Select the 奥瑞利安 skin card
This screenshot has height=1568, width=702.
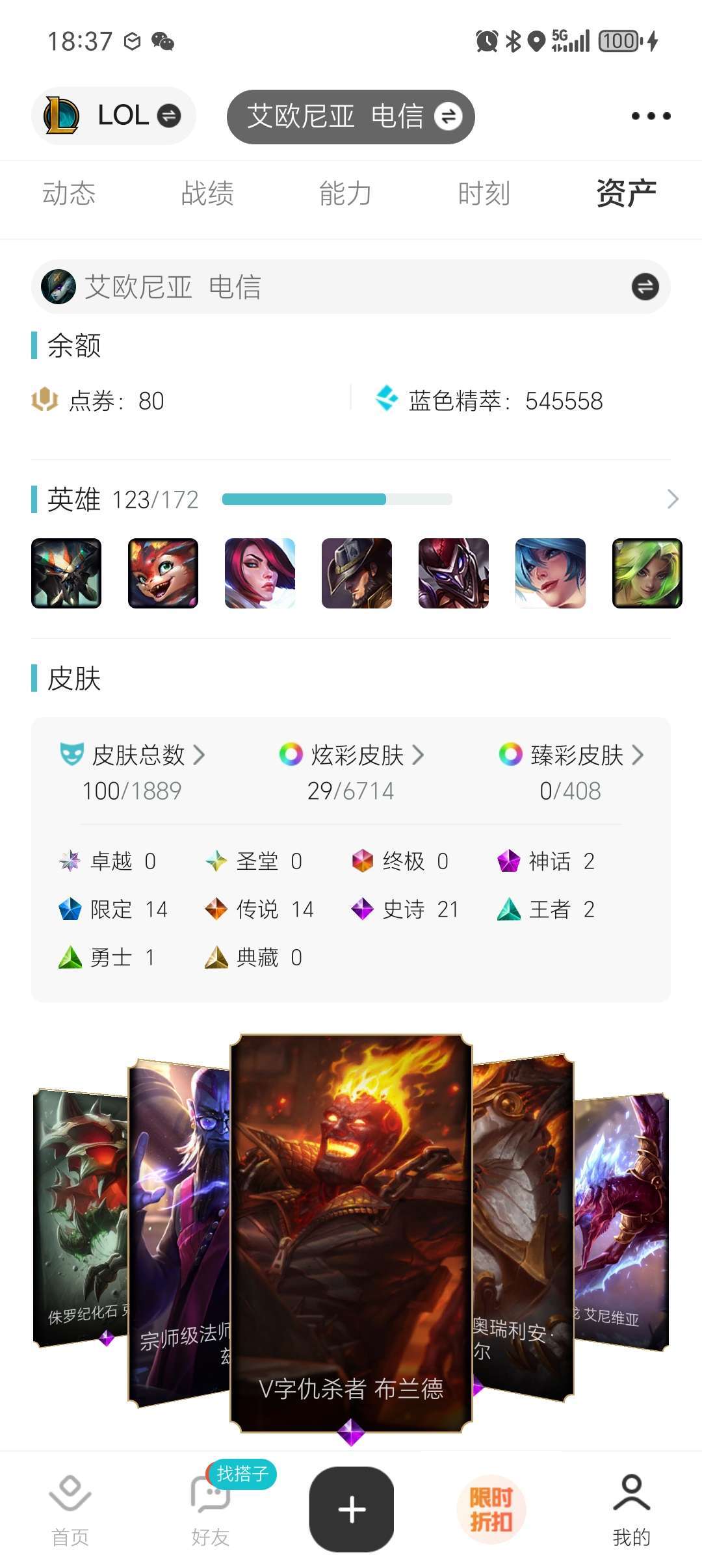(x=523, y=1227)
